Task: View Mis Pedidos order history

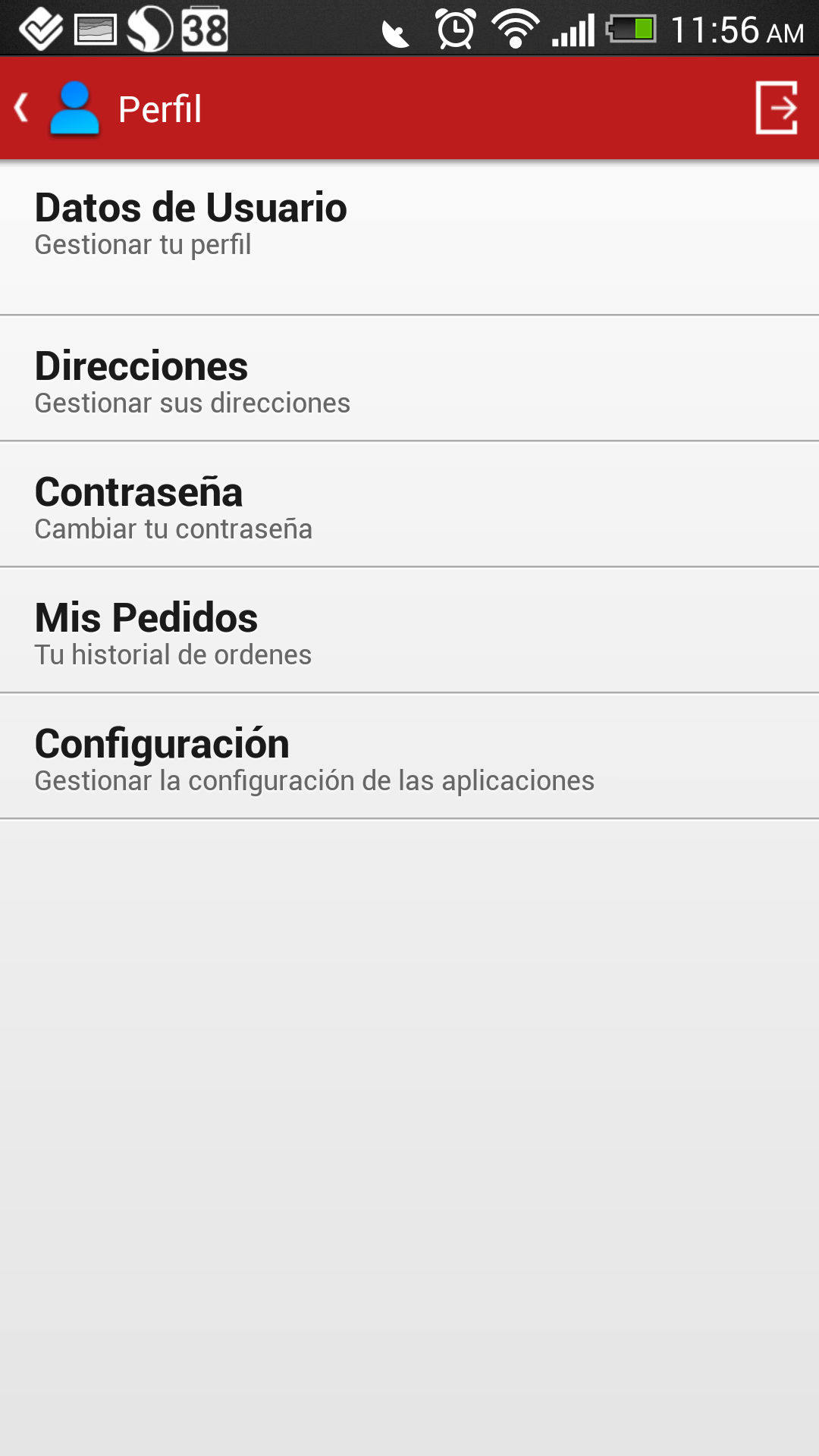Action: point(409,630)
